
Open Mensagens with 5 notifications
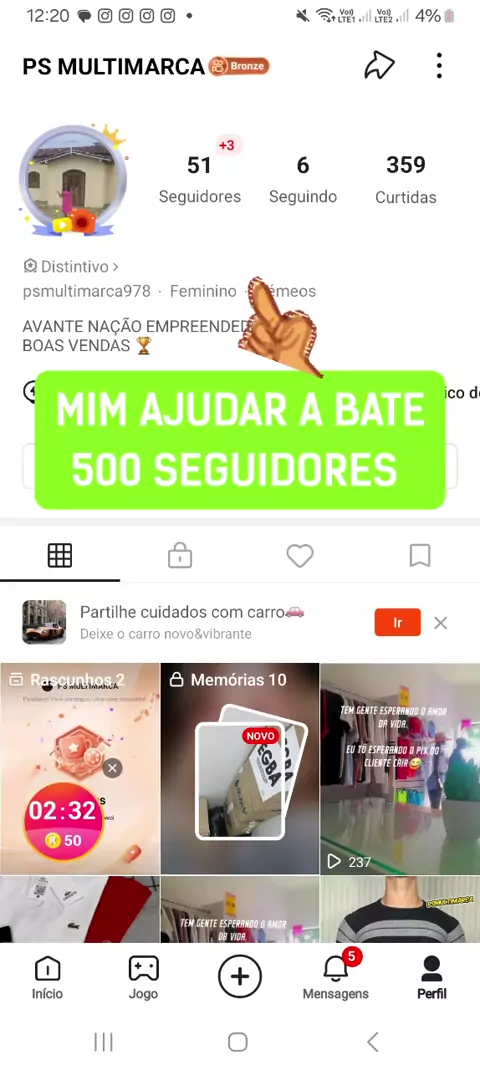[336, 977]
